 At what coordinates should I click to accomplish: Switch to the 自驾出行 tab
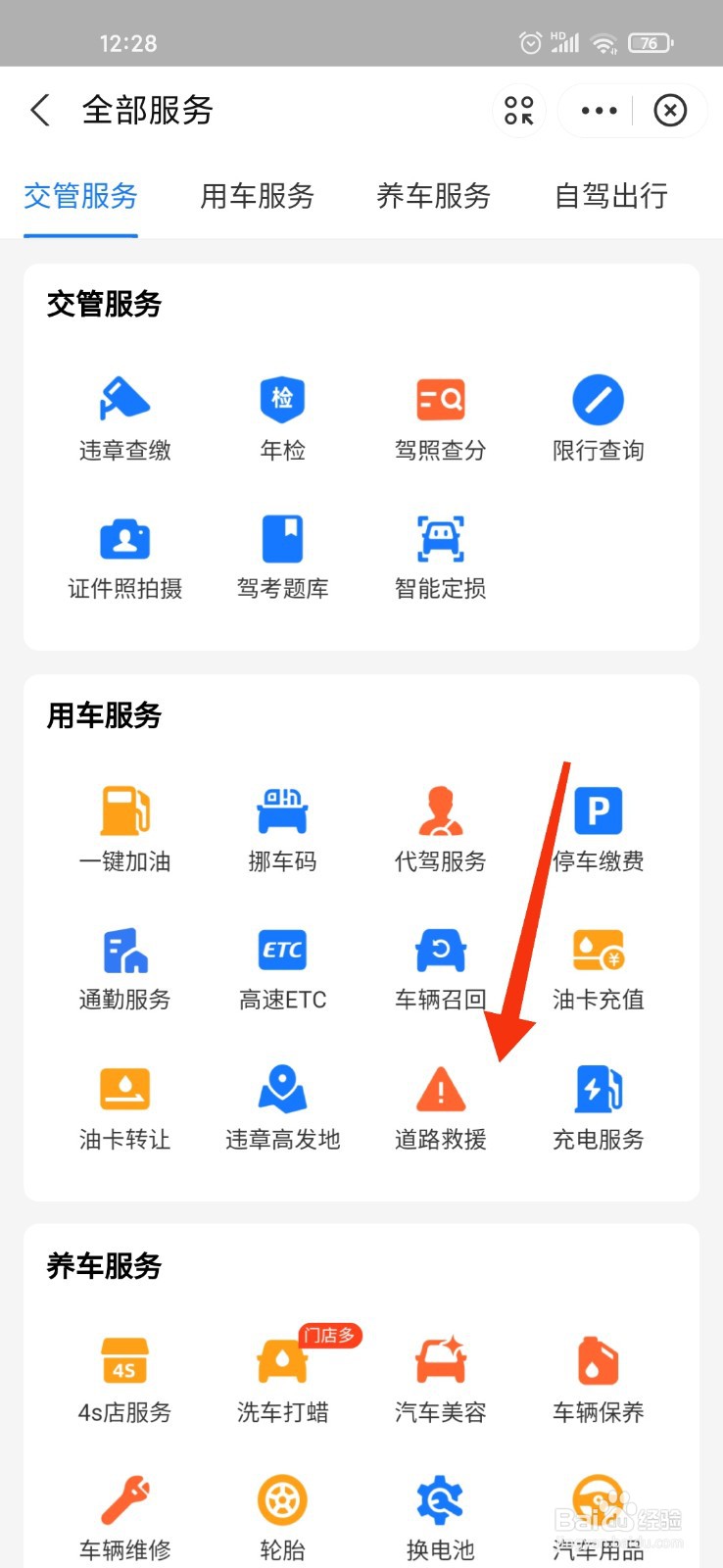click(x=611, y=196)
